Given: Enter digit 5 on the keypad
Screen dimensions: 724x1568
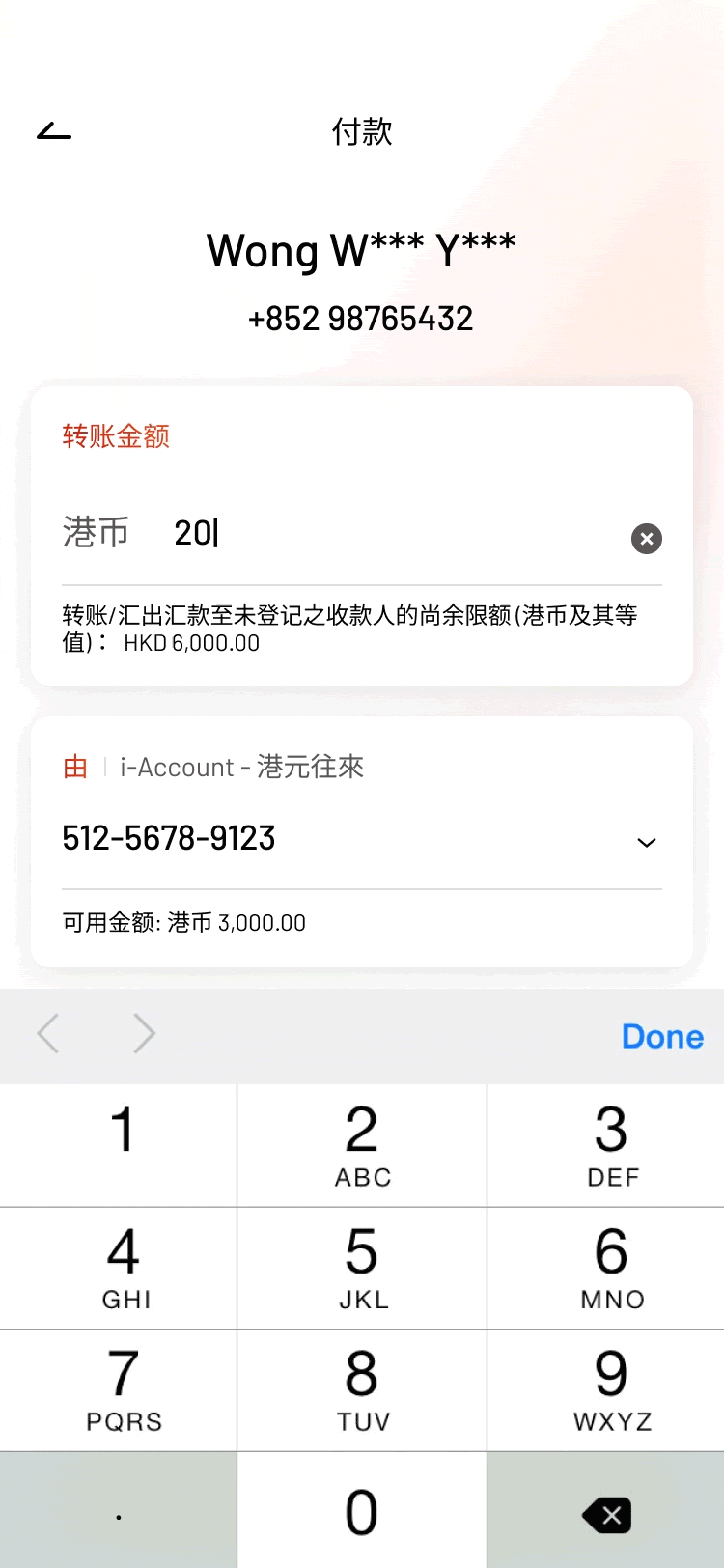Looking at the screenshot, I should pos(362,1268).
